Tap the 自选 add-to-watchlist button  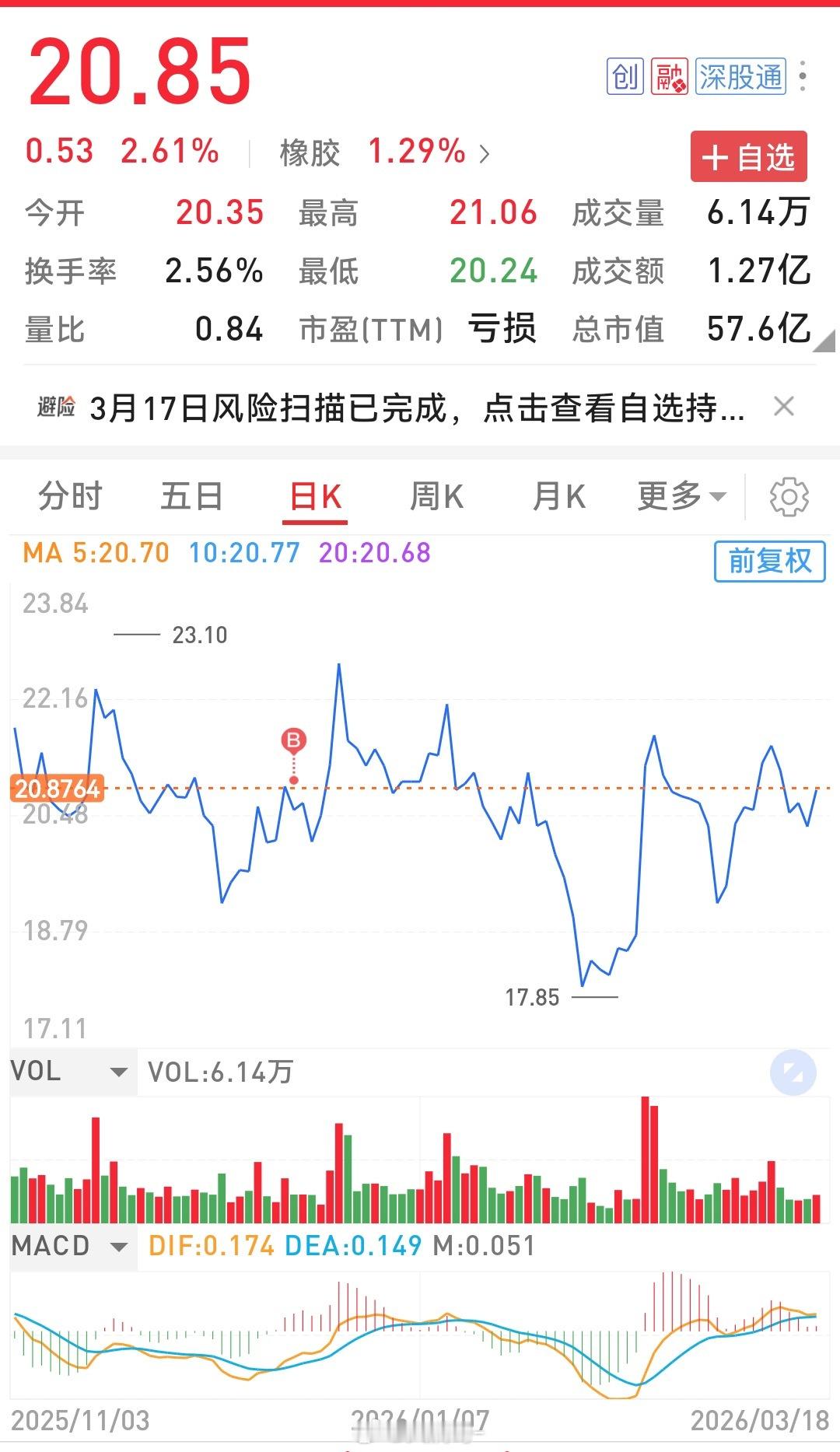[747, 157]
